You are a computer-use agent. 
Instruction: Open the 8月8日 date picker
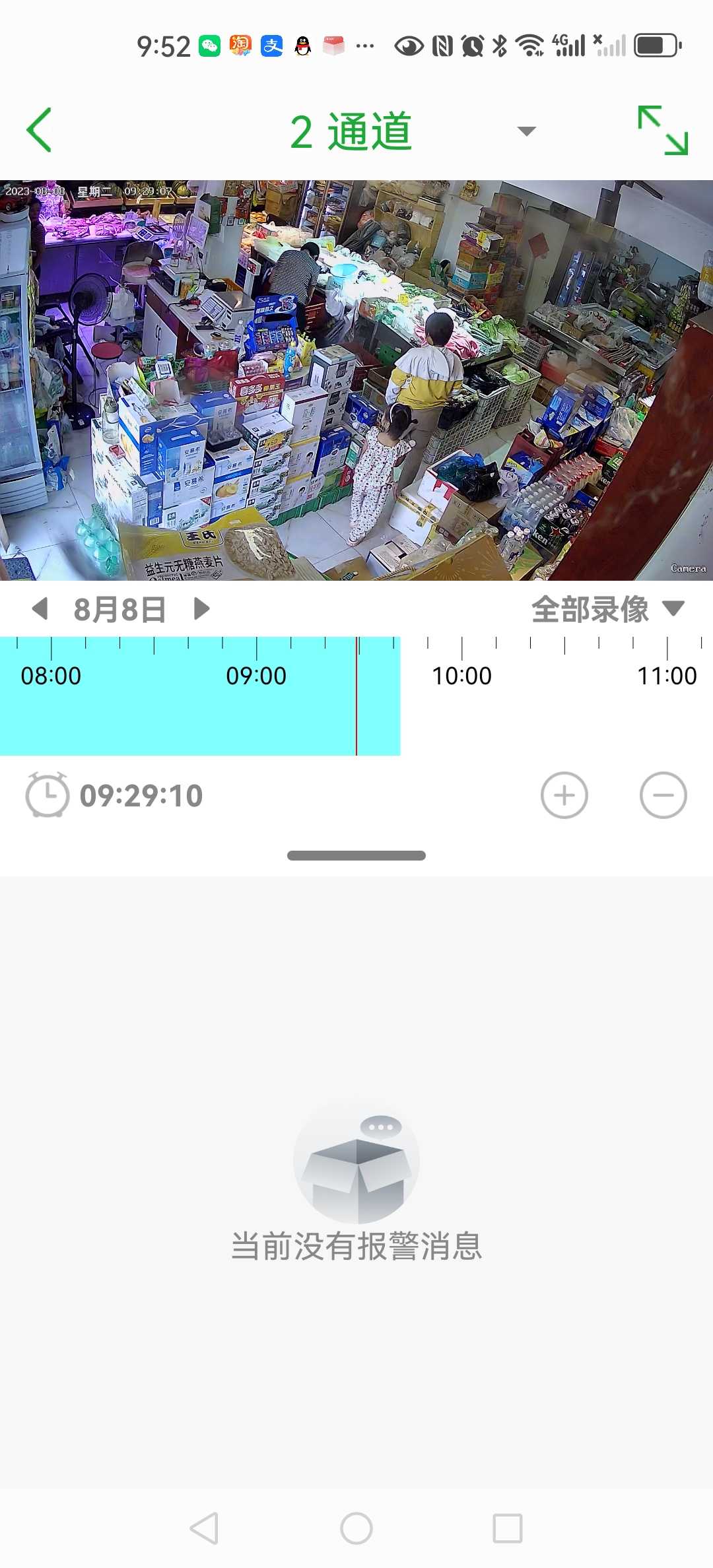pos(120,609)
